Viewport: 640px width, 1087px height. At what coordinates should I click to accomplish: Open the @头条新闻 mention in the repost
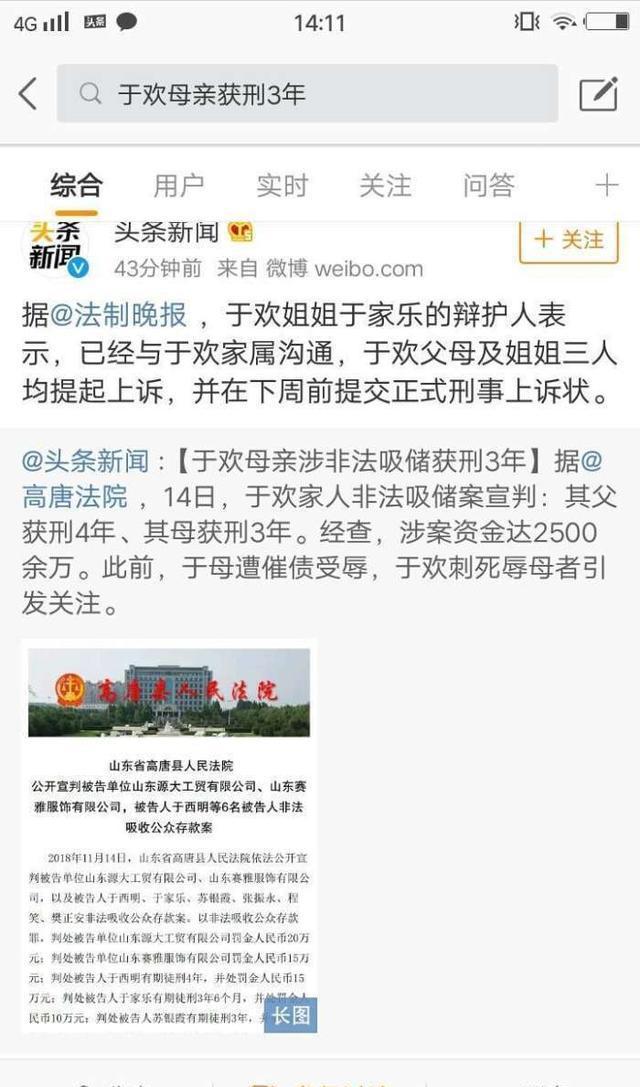tap(85, 460)
